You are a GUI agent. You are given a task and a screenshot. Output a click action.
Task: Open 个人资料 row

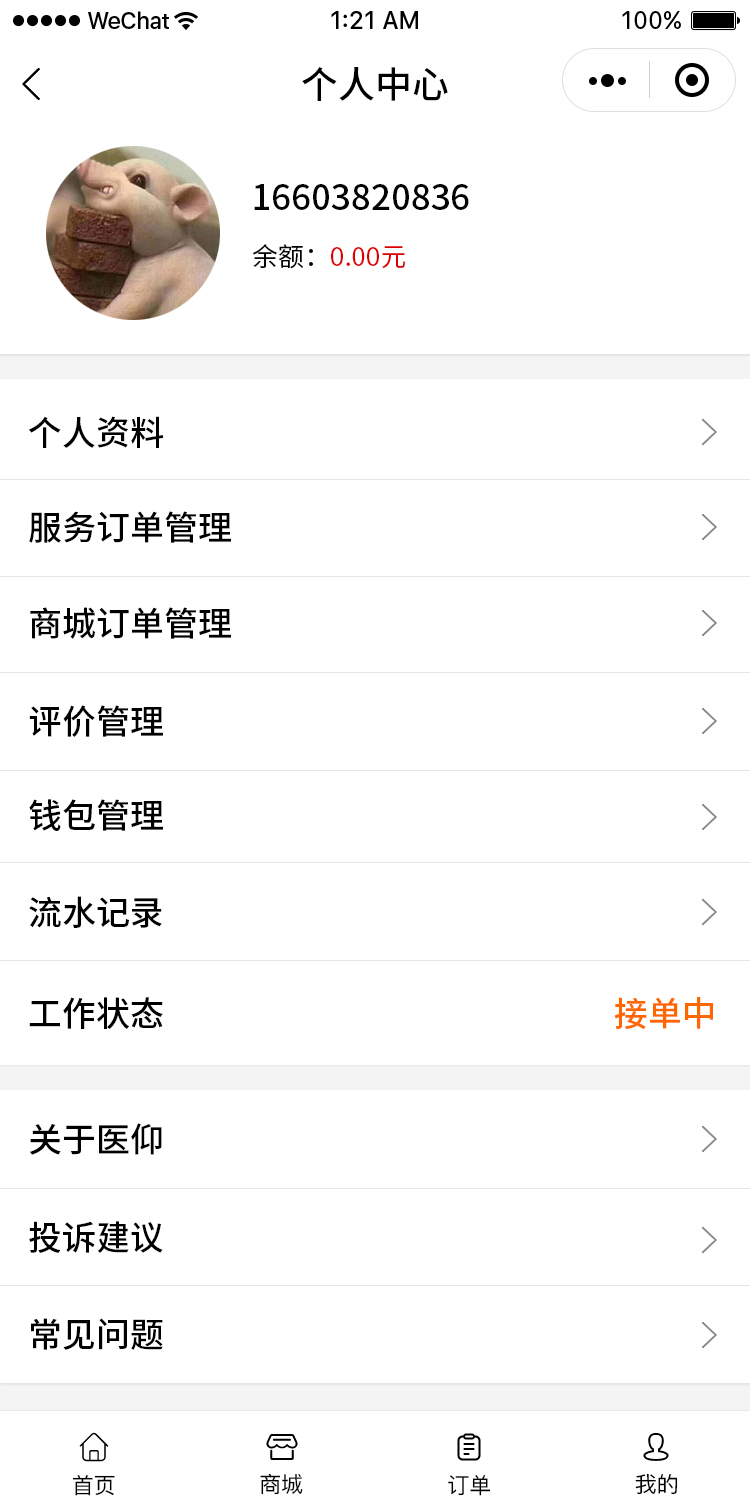click(375, 432)
